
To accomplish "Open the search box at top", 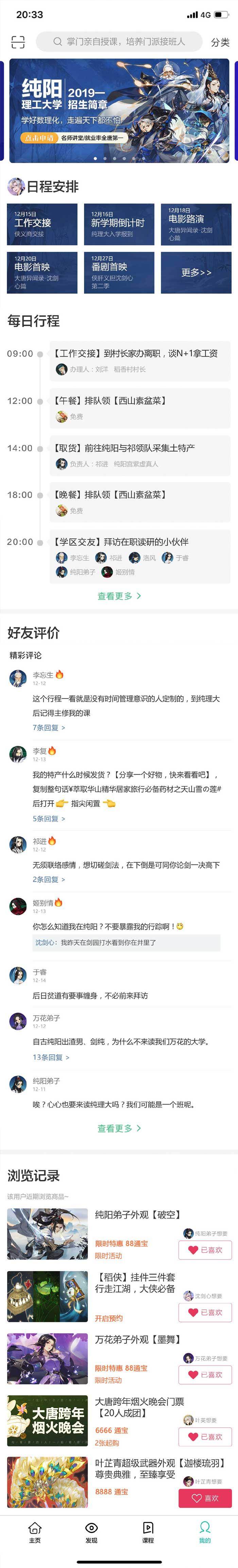I will pos(119,42).
